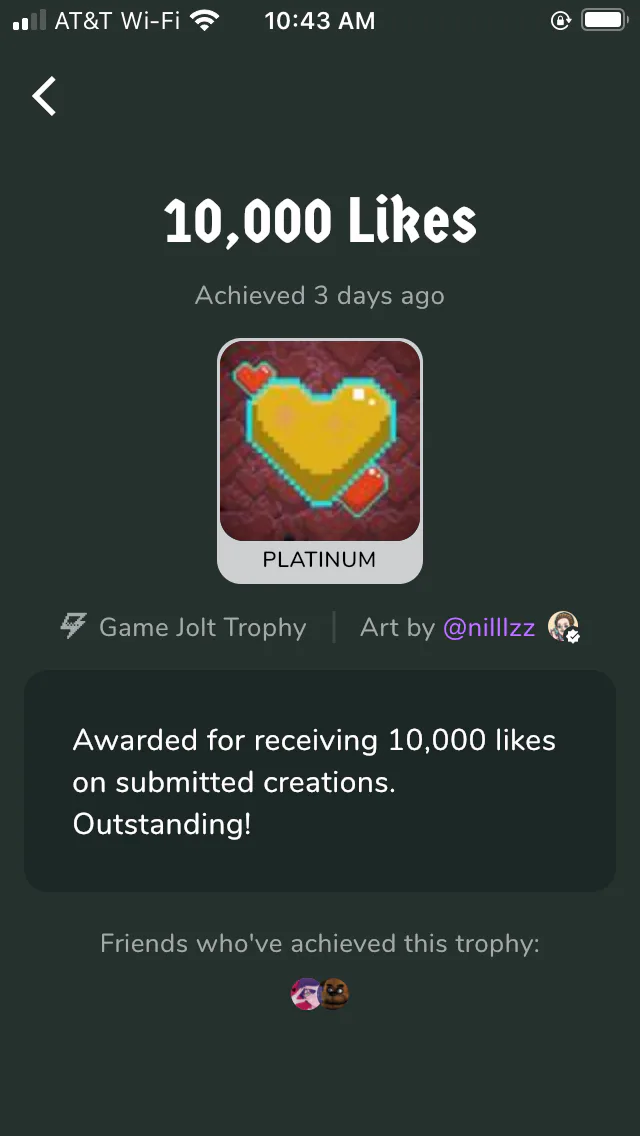Open the first friend's avatar with pink hair
This screenshot has width=640, height=1136.
click(x=306, y=994)
